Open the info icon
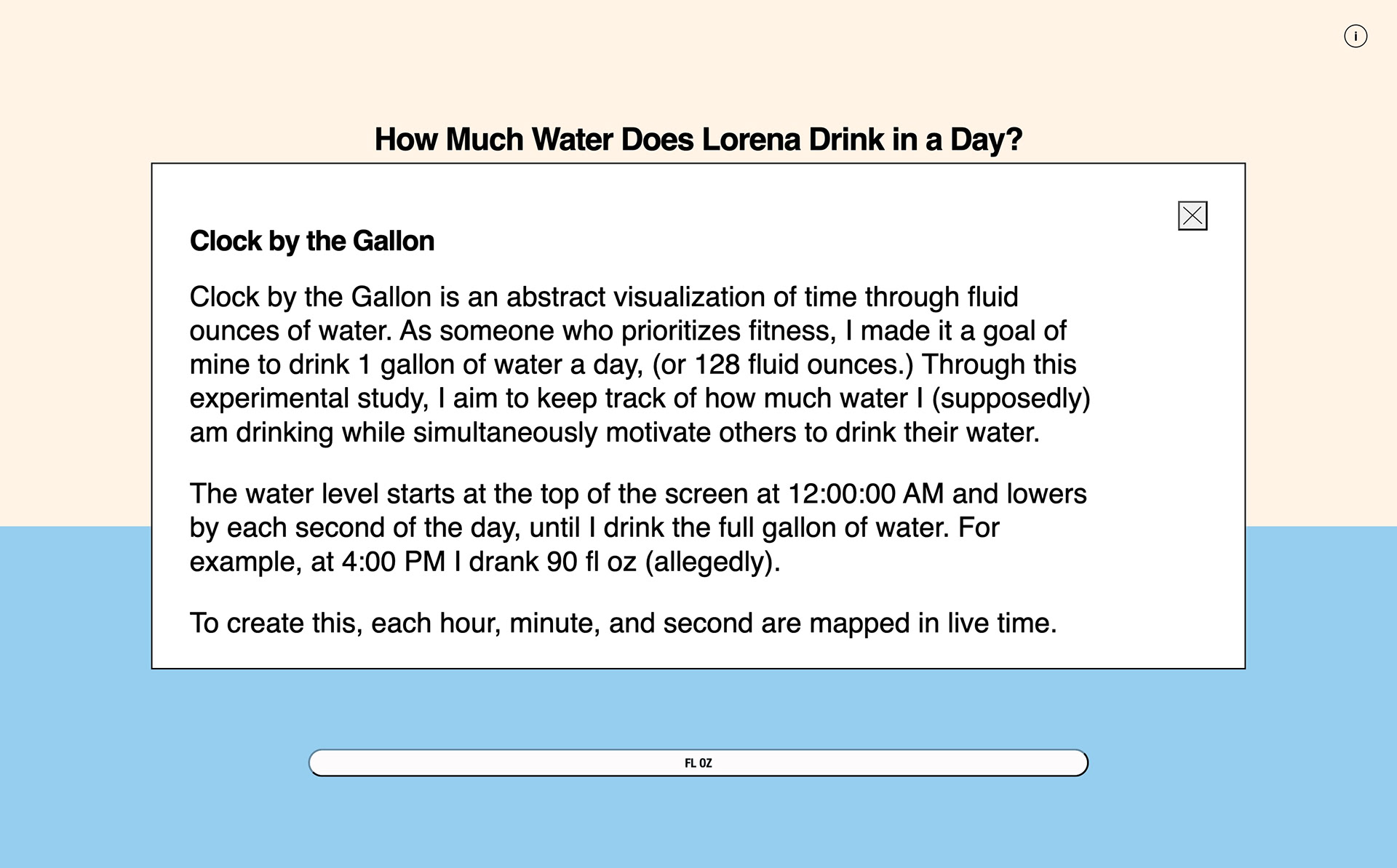The height and width of the screenshot is (868, 1397). (x=1355, y=36)
